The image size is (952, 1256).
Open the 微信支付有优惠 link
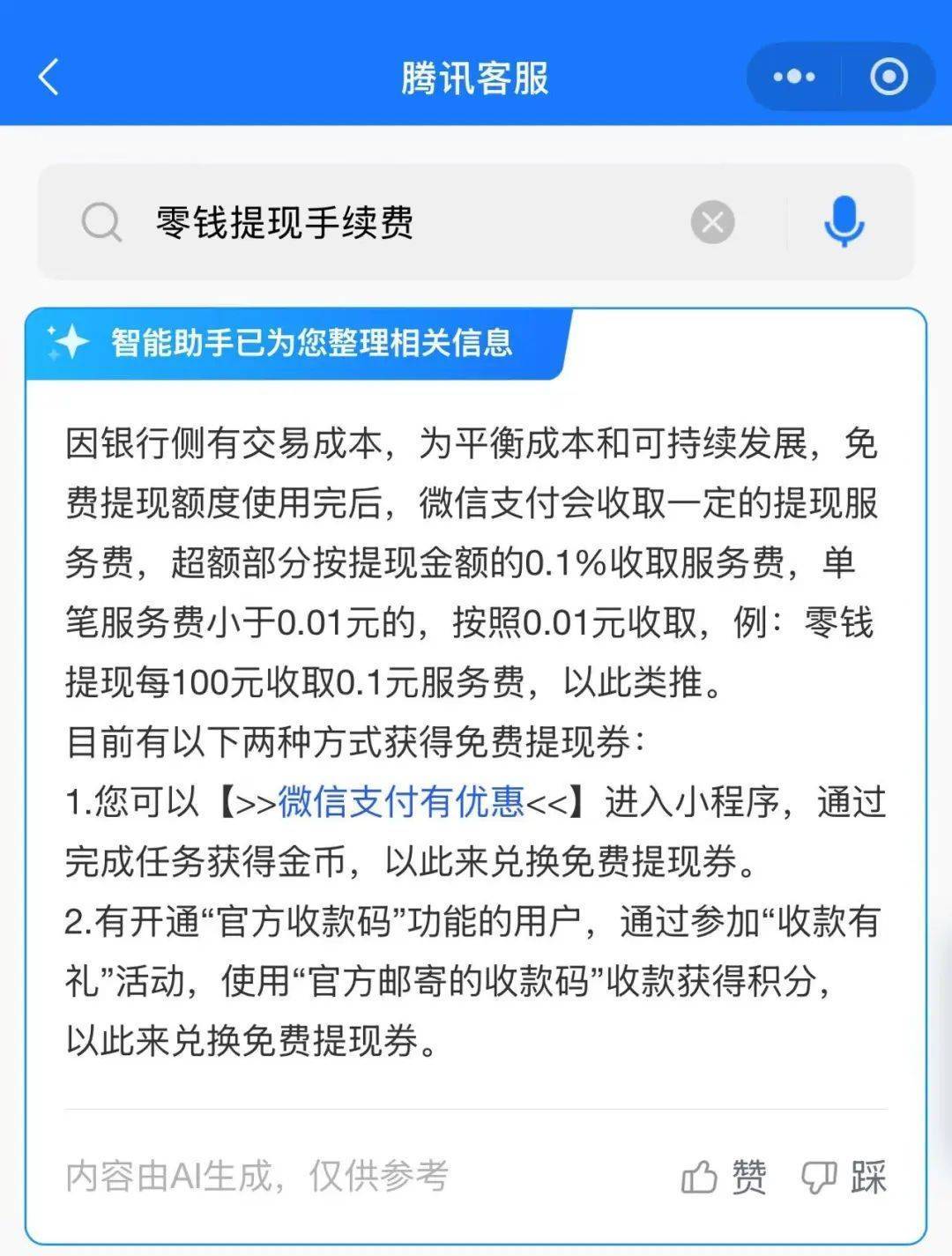pos(401,802)
